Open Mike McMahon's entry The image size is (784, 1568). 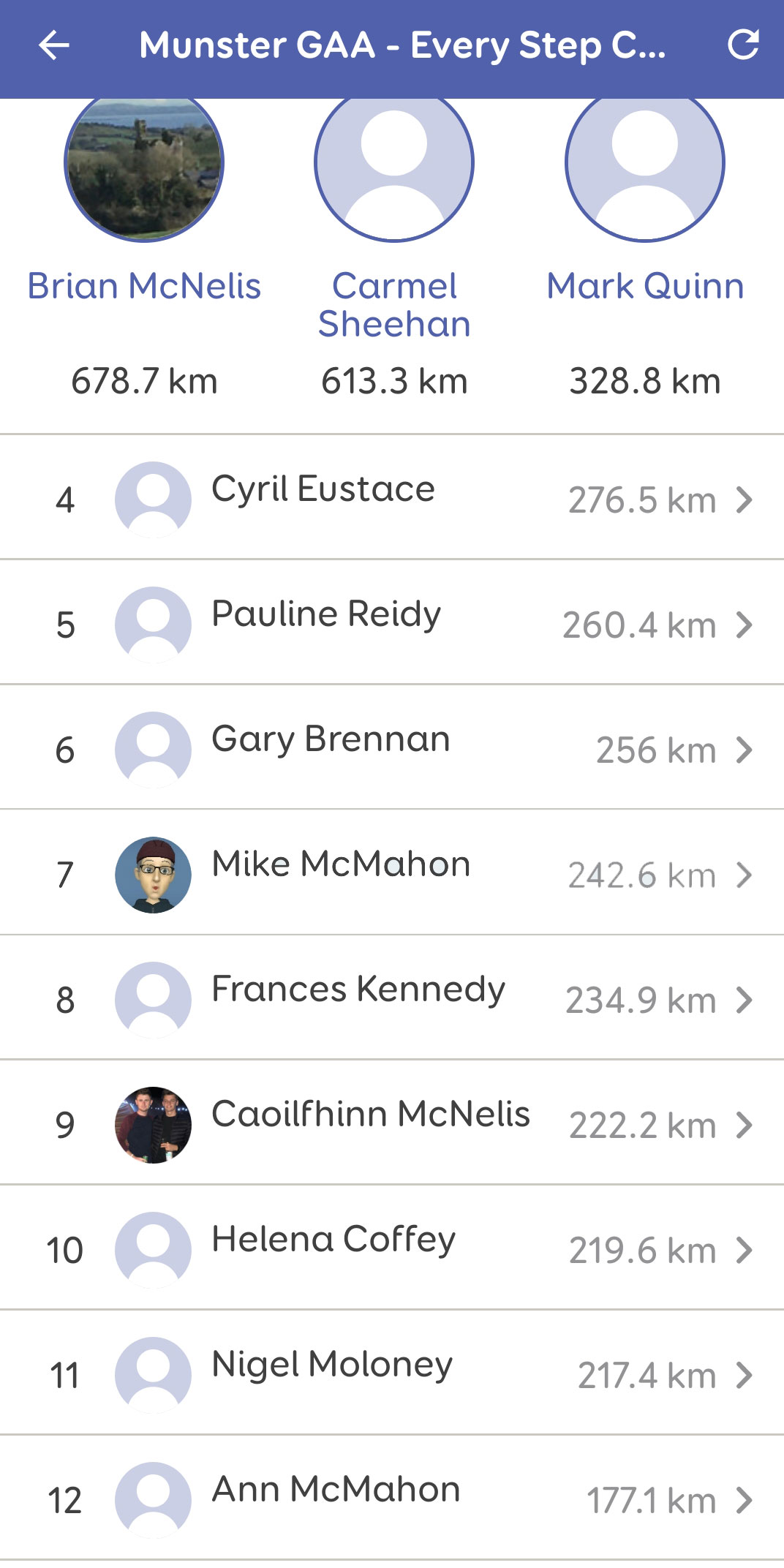click(x=392, y=873)
